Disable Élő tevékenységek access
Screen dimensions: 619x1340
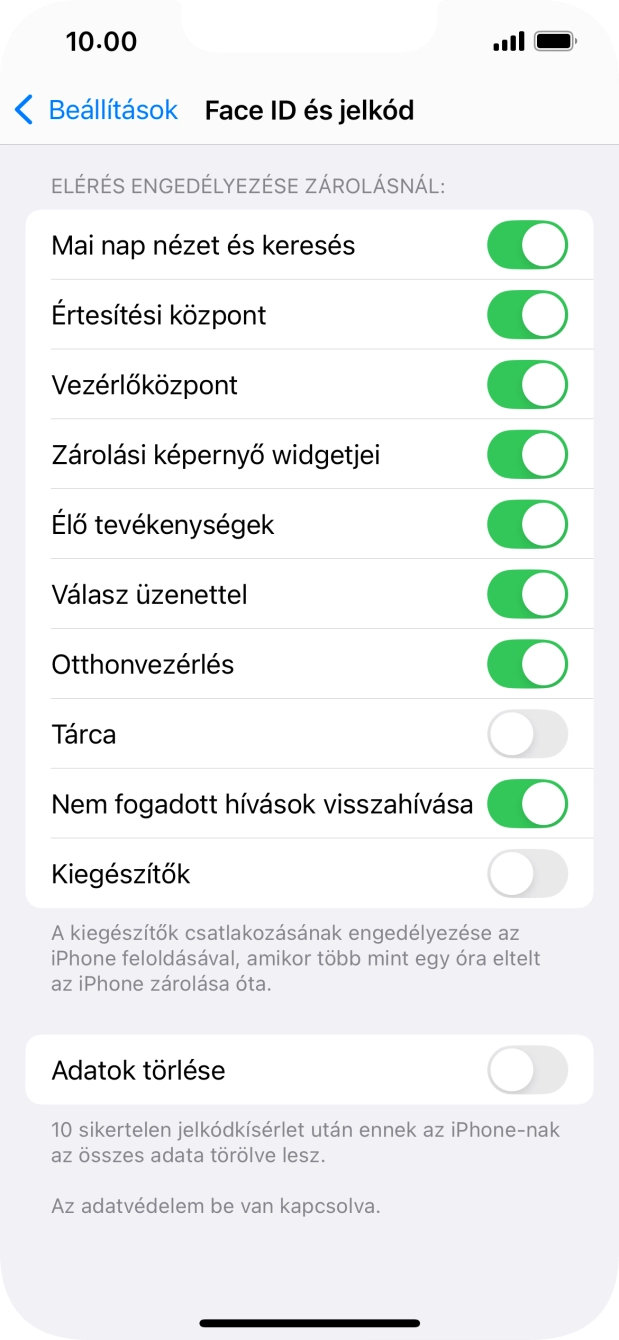click(527, 525)
